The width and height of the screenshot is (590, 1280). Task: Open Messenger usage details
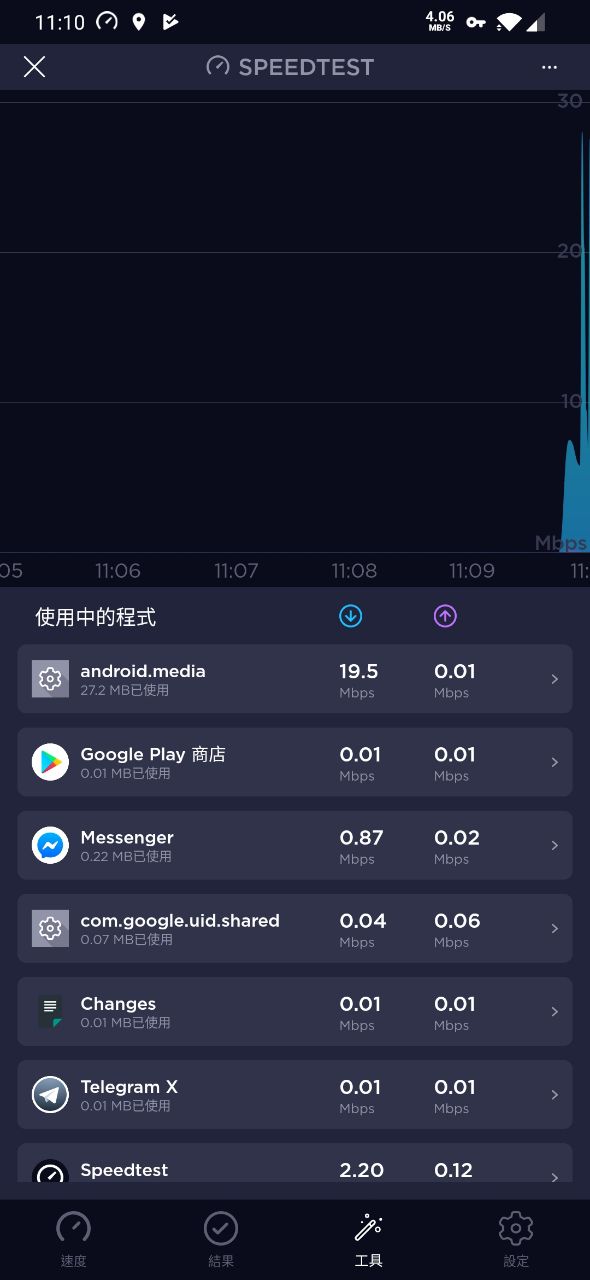click(295, 845)
